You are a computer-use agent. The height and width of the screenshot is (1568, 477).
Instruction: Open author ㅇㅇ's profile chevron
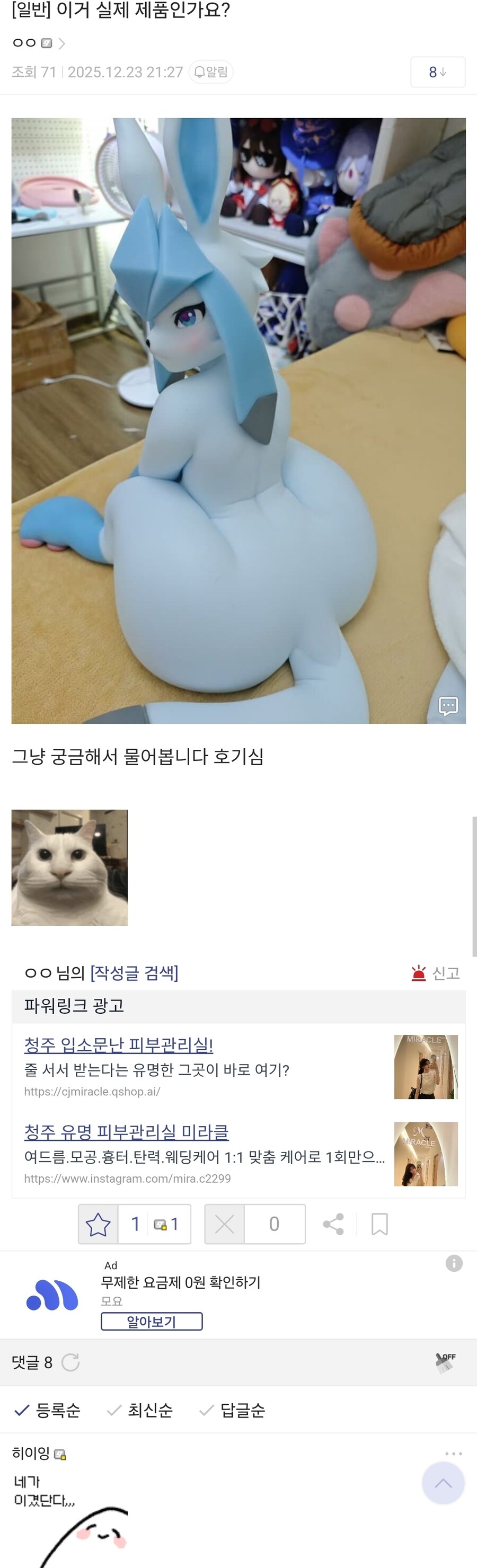coord(61,43)
